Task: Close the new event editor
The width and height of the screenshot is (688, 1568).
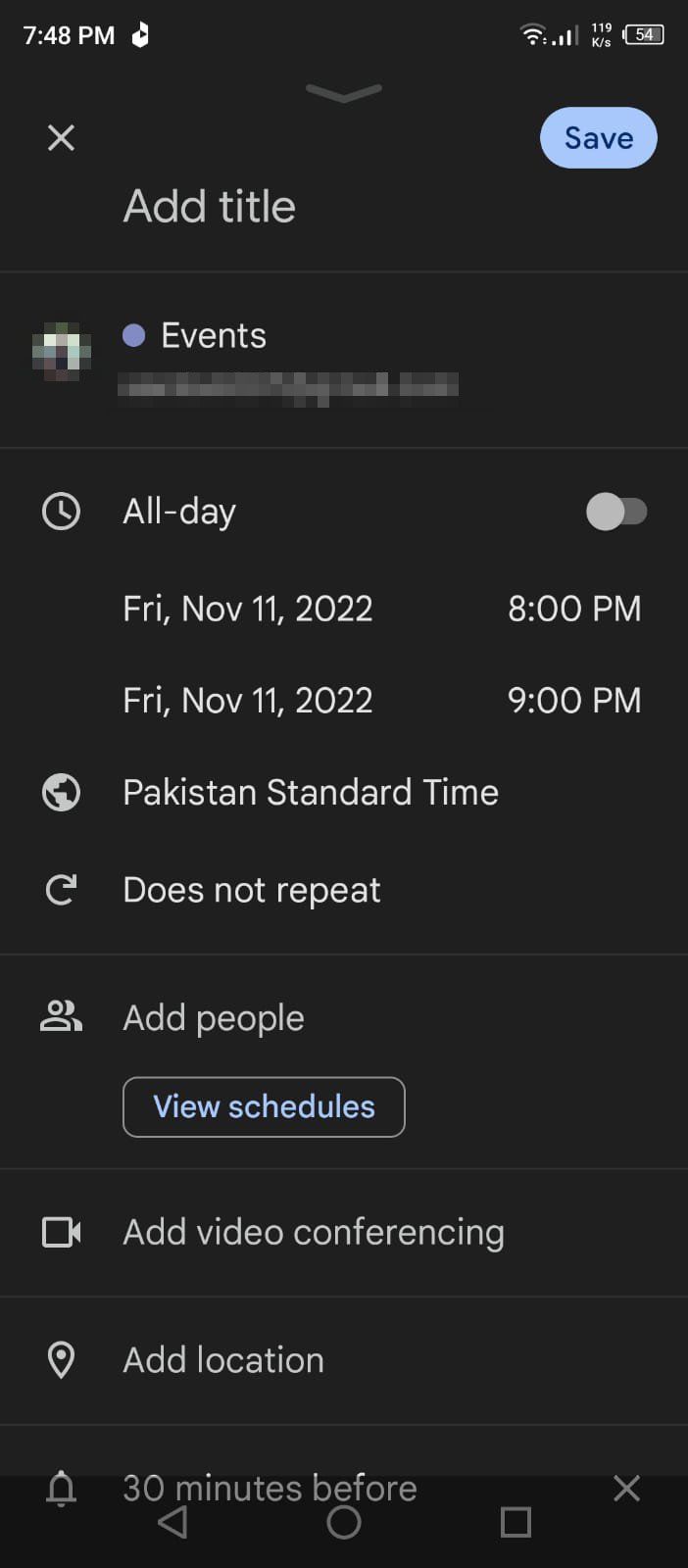Action: 61,137
